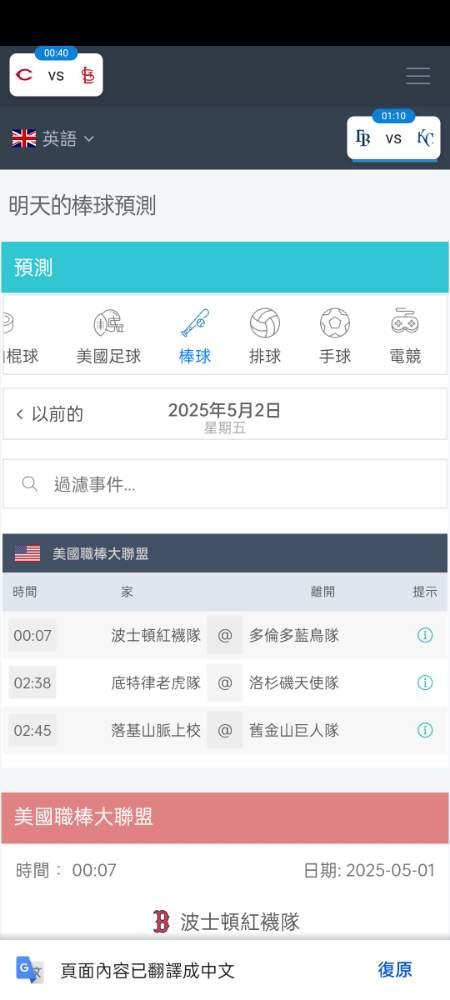Switch to the 電競 sport tab
Image resolution: width=450 pixels, height=1000 pixels.
pyautogui.click(x=405, y=336)
